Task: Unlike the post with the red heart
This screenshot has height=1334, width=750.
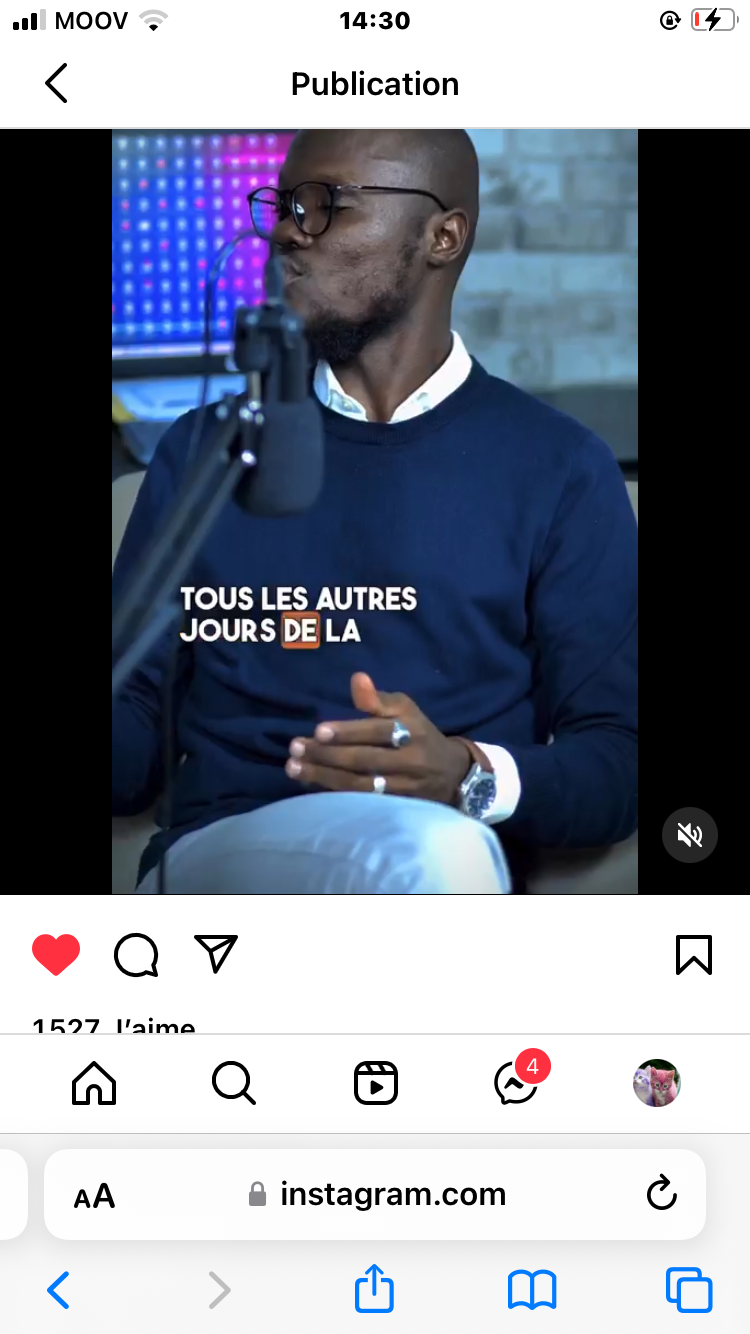Action: (x=56, y=955)
